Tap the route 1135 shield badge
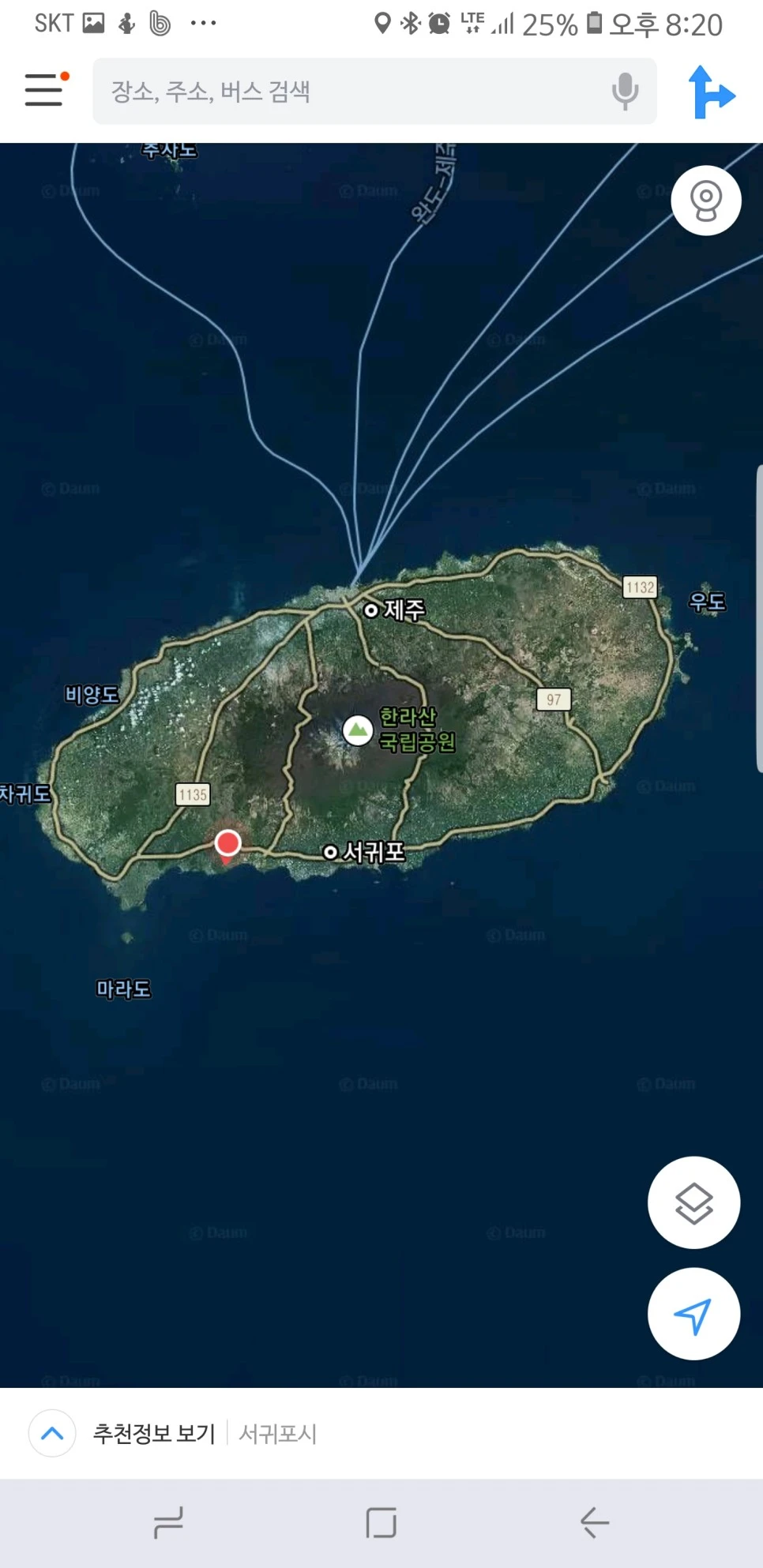The width and height of the screenshot is (763, 1568). coord(194,794)
